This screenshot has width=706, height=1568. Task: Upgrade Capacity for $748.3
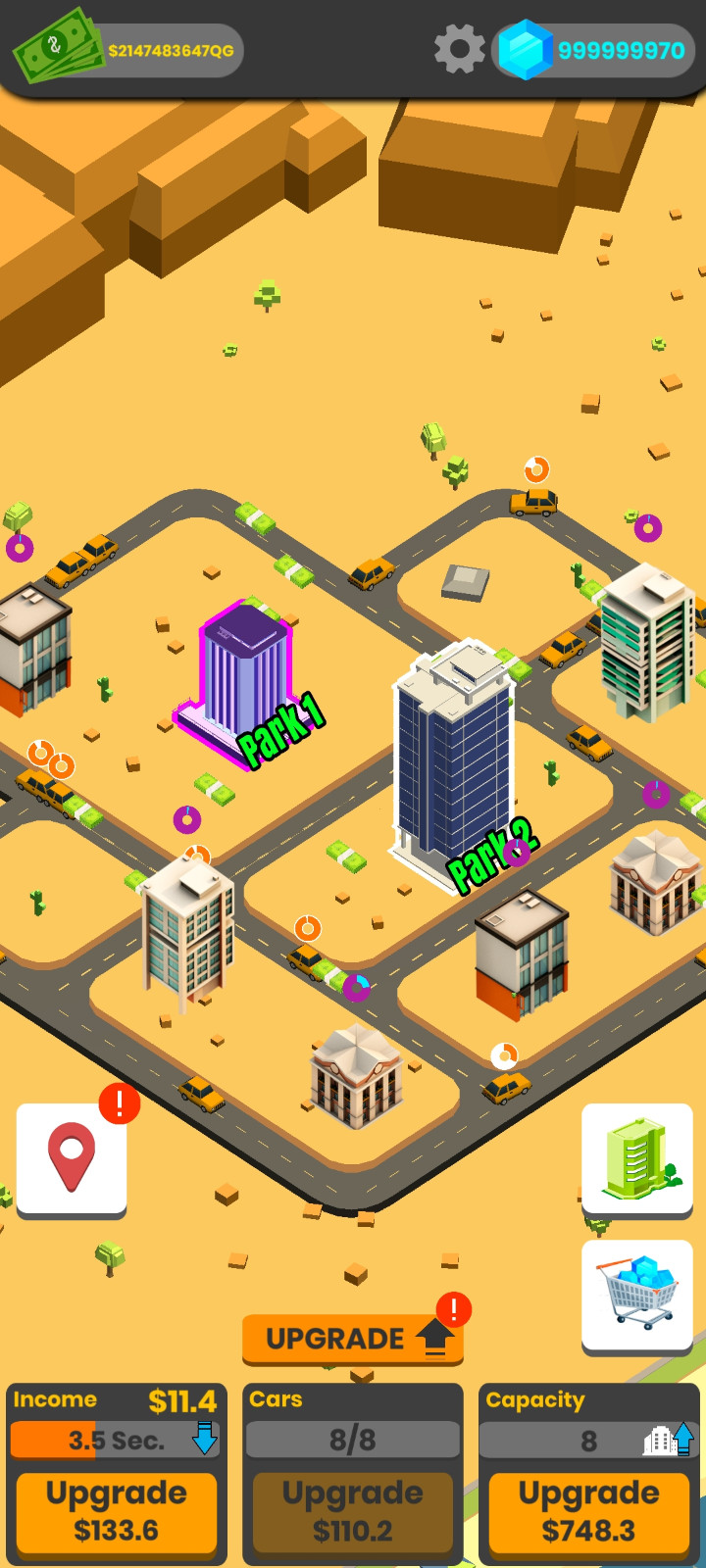tap(588, 1510)
